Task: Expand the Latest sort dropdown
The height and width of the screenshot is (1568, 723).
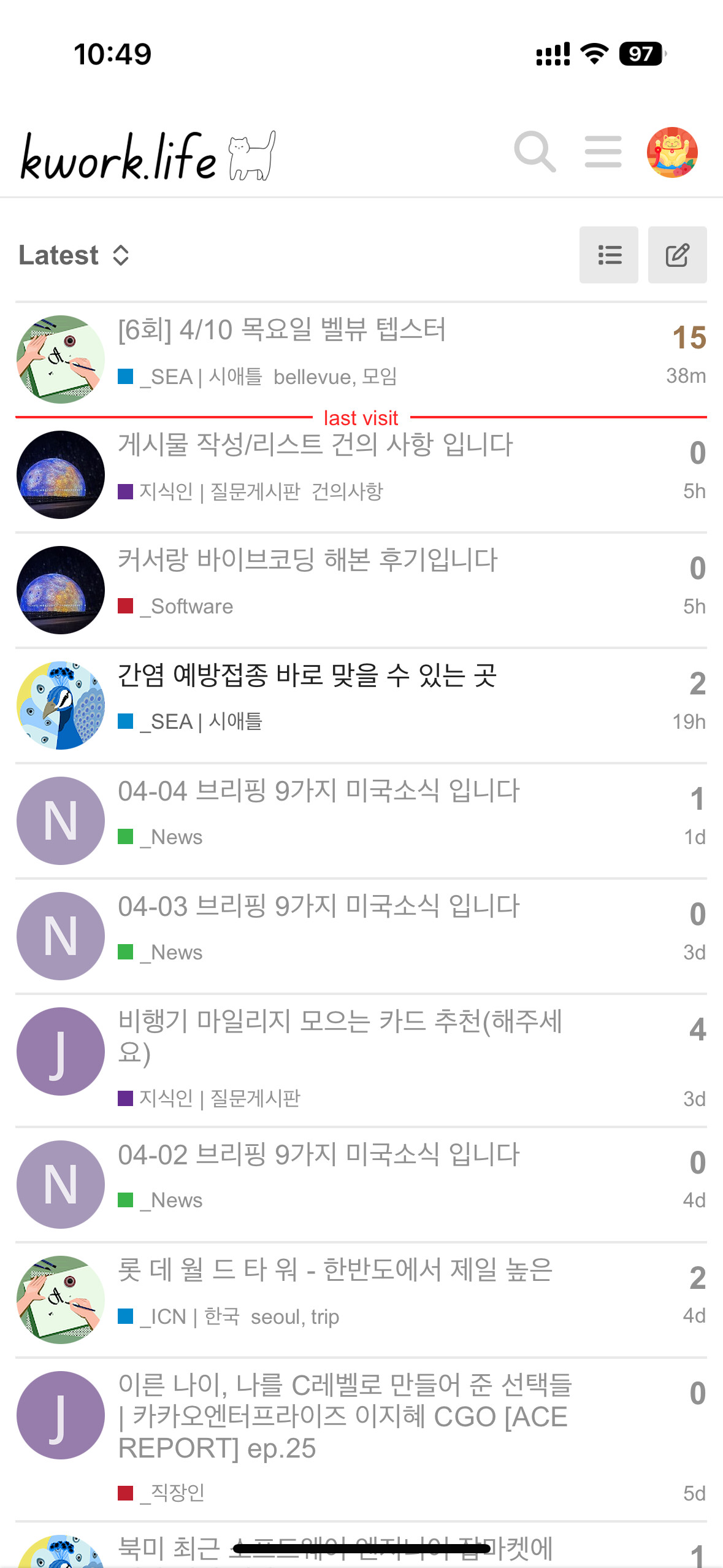Action: [74, 255]
